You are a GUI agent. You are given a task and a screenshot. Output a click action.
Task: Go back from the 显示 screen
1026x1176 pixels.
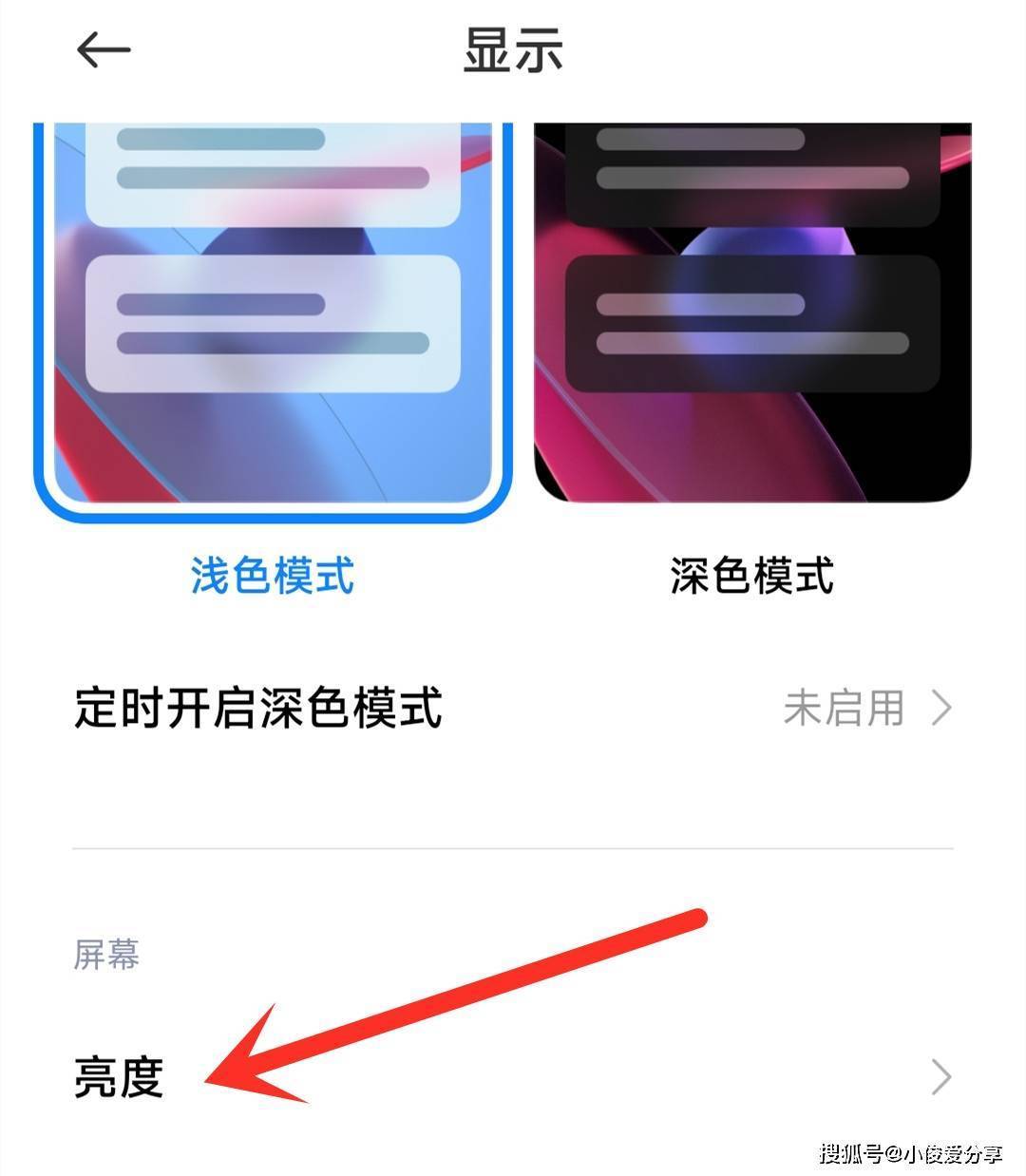(x=103, y=49)
